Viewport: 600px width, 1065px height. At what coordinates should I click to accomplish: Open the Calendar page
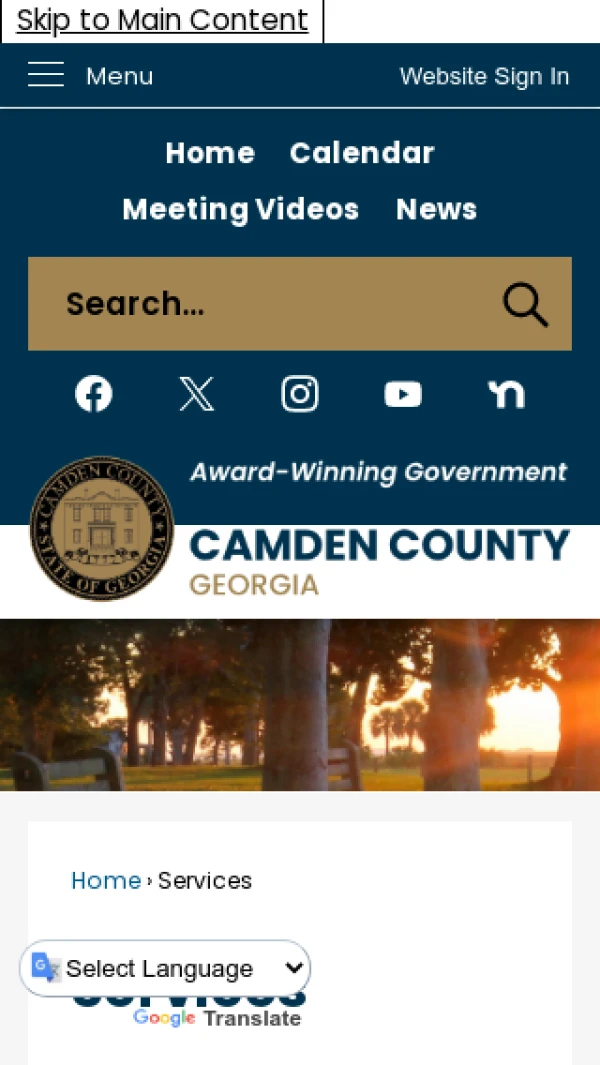coord(362,153)
